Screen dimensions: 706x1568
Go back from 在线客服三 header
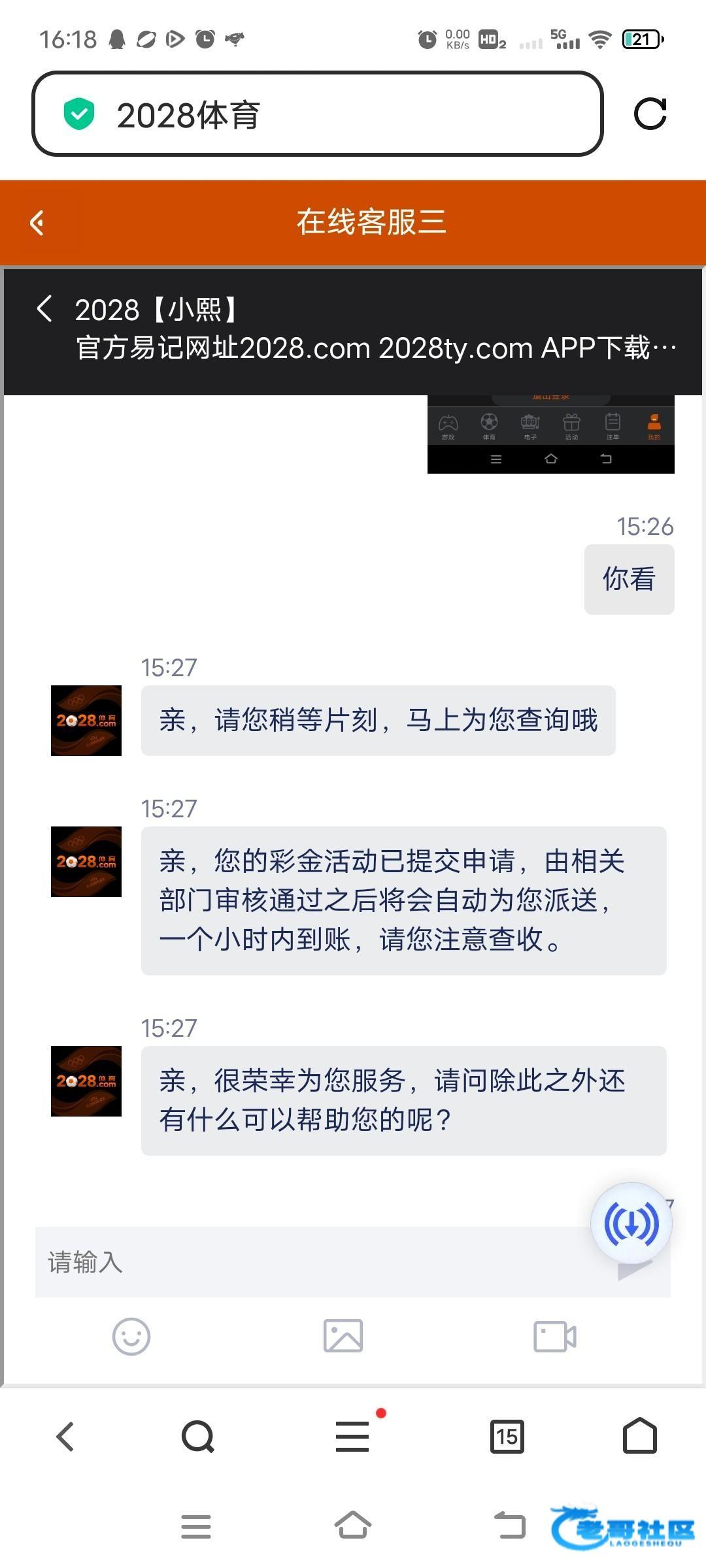click(x=37, y=223)
